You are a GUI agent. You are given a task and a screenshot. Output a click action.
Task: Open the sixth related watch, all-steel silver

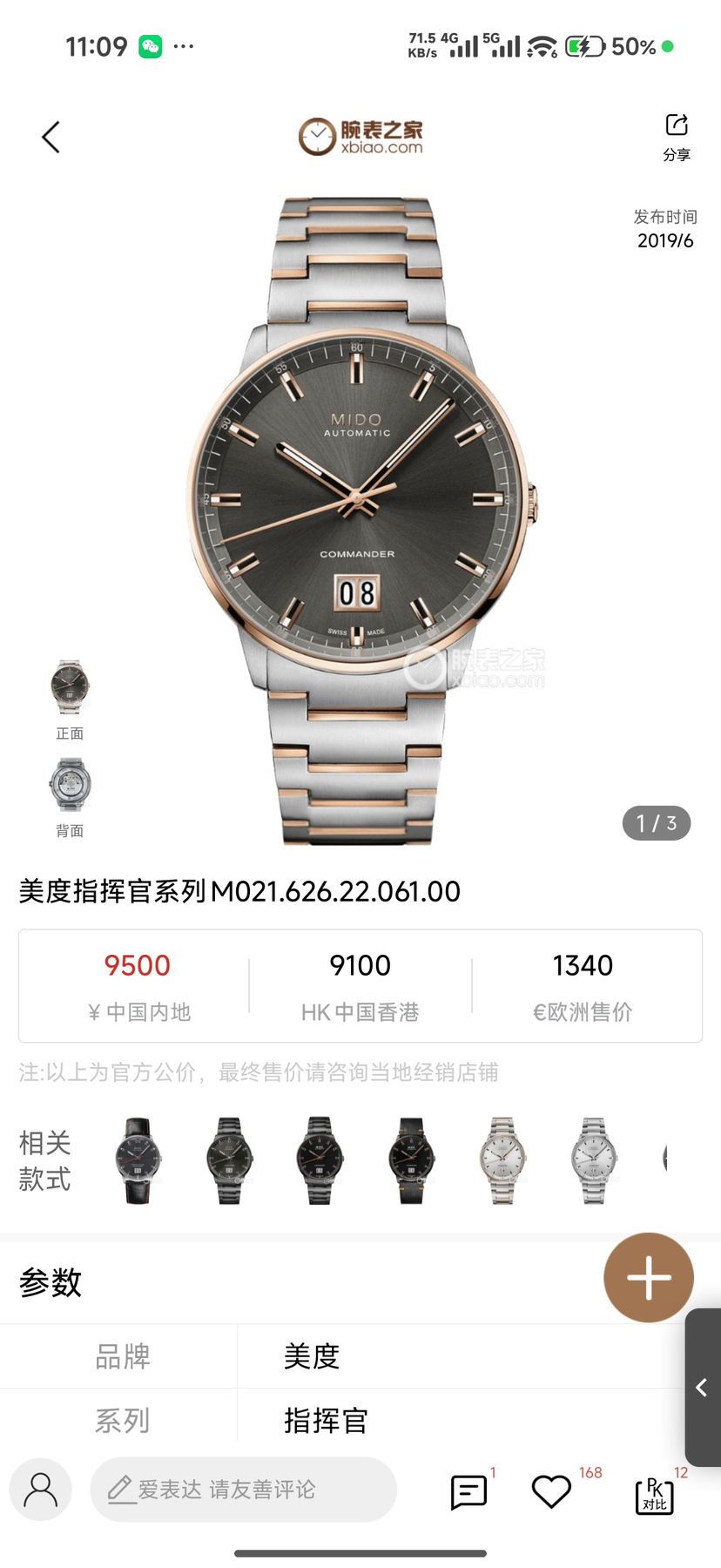[x=594, y=1160]
